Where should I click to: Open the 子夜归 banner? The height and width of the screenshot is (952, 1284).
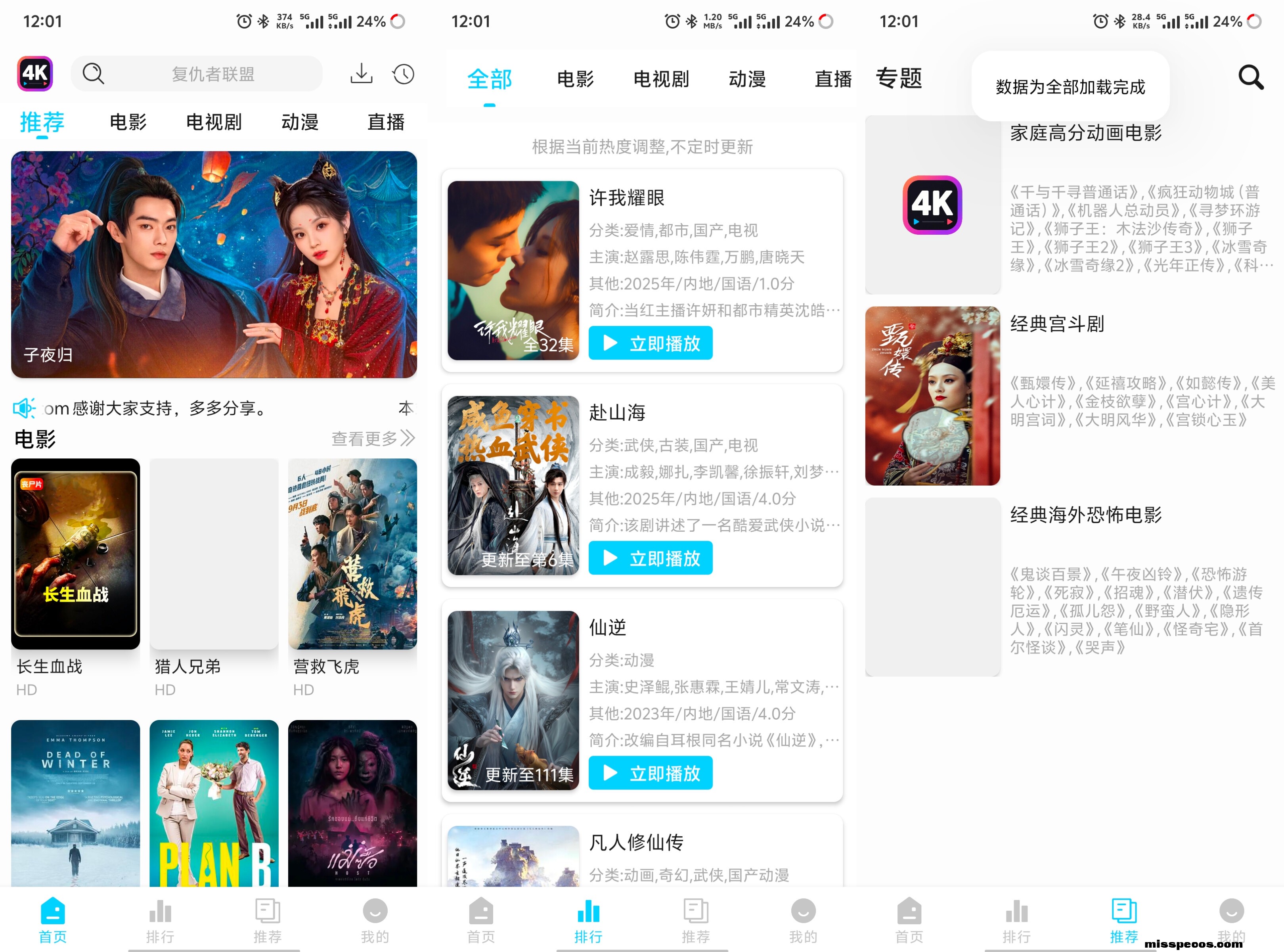tap(214, 264)
